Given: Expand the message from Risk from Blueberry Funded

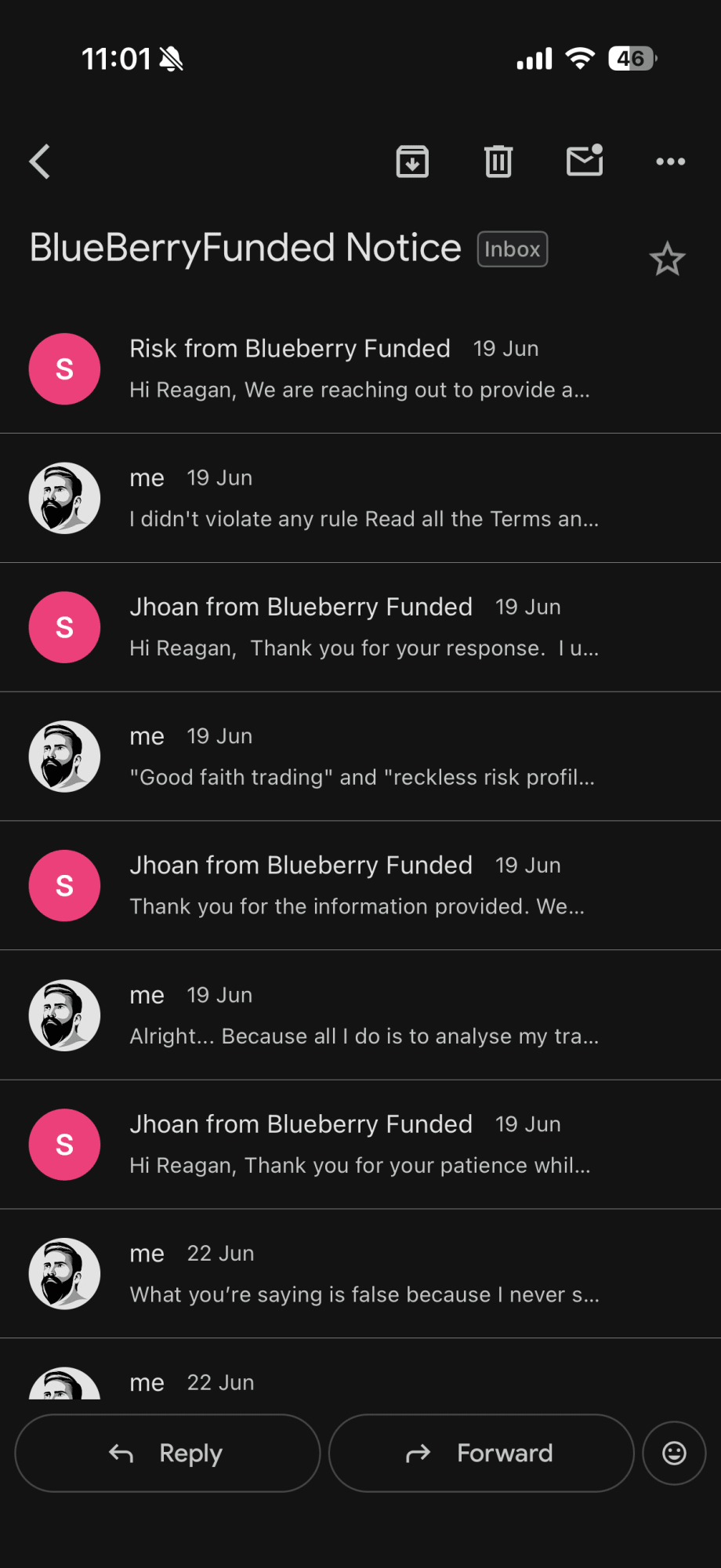Looking at the screenshot, I should 360,368.
